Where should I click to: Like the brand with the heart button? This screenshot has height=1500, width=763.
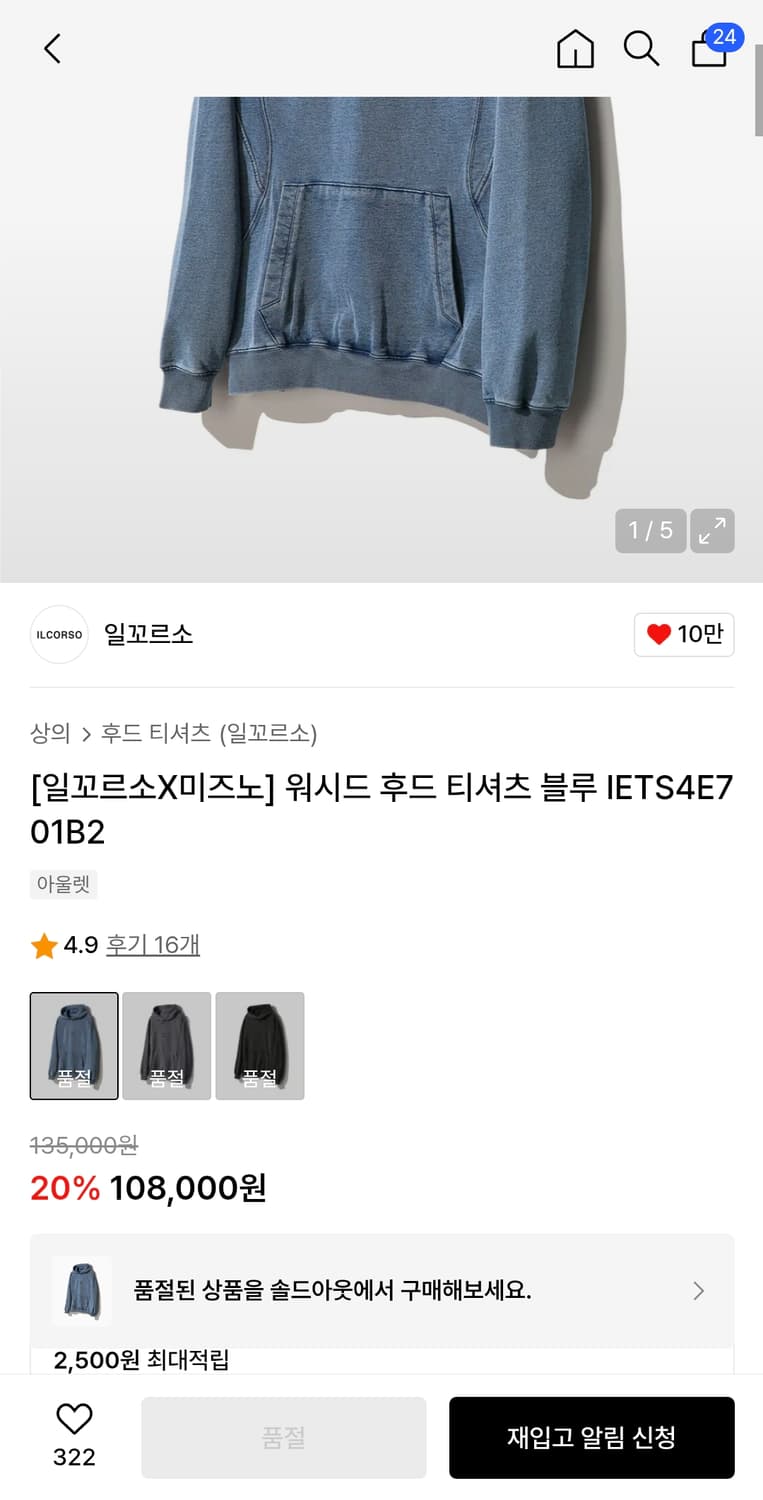click(x=683, y=634)
